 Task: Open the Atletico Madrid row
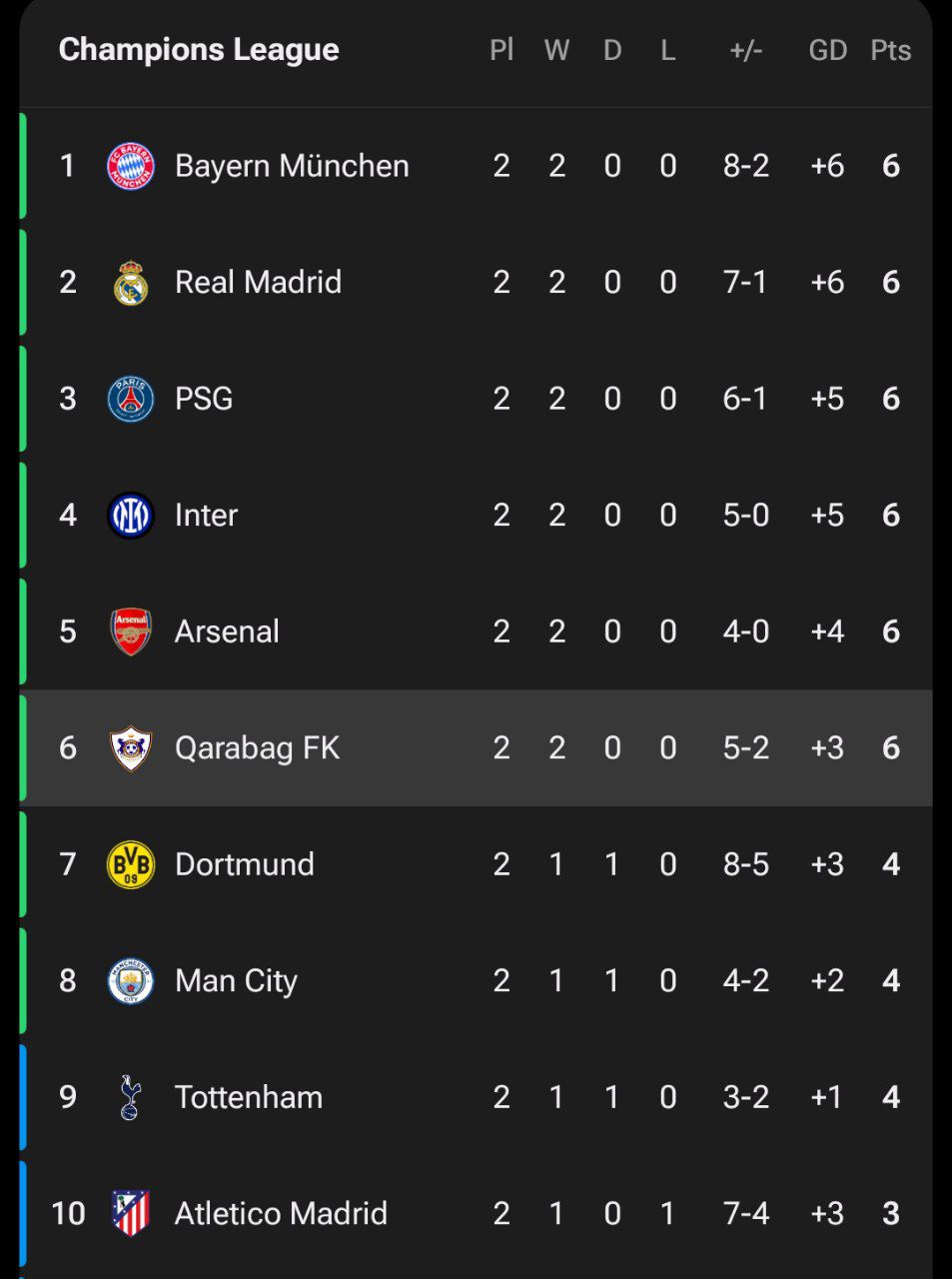tap(280, 1213)
